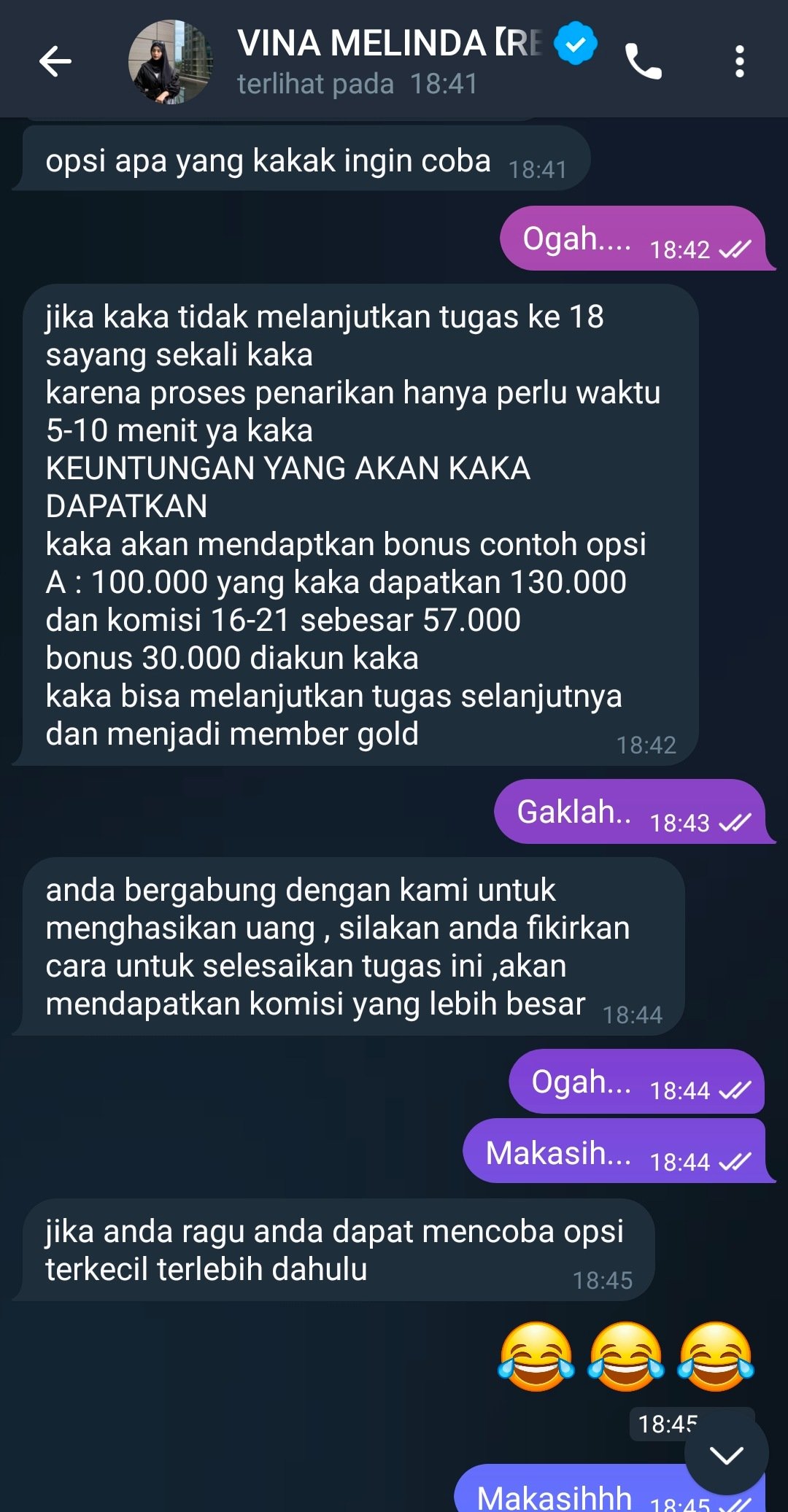Open Vina Melinda's profile picture
Screen dimensions: 788x1512
point(171,62)
